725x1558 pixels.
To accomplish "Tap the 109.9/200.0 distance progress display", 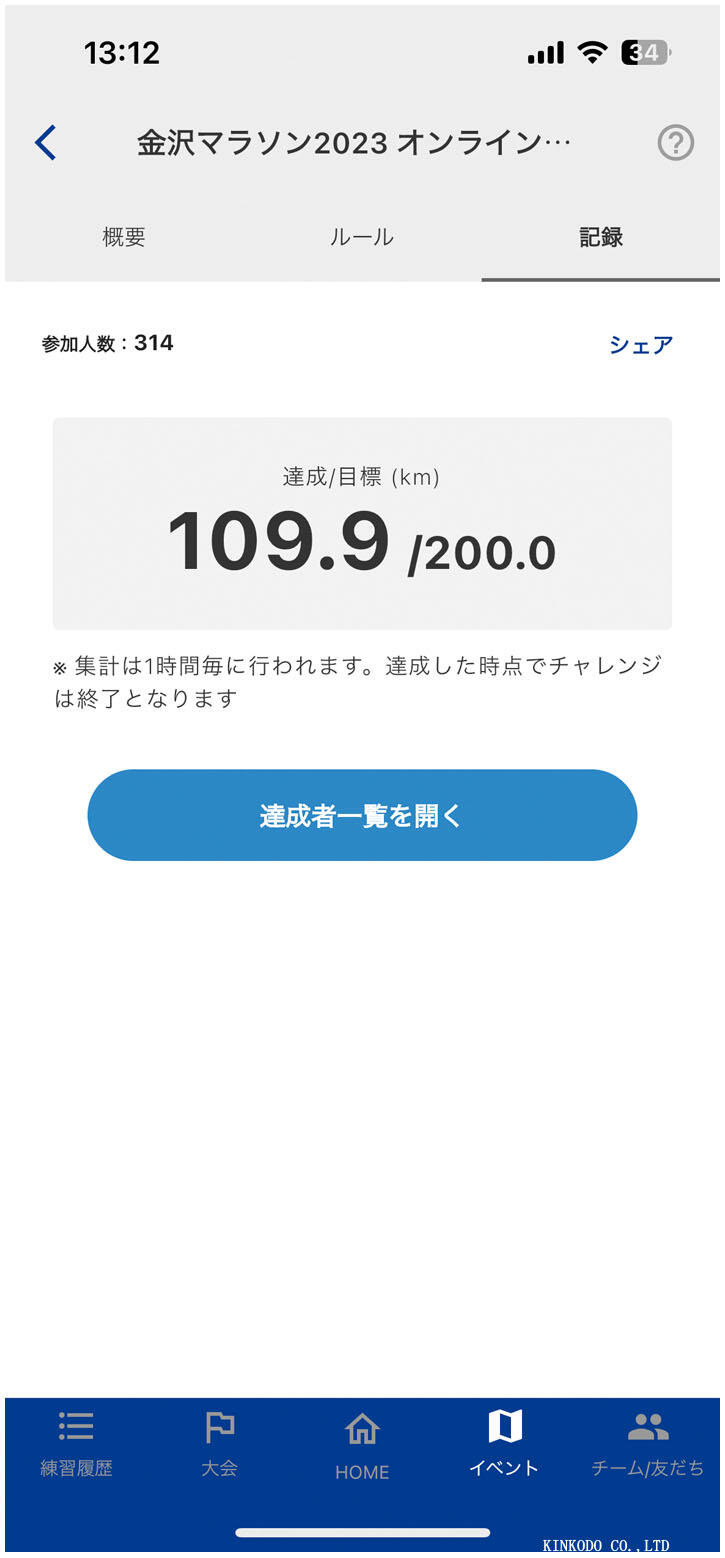I will (362, 540).
